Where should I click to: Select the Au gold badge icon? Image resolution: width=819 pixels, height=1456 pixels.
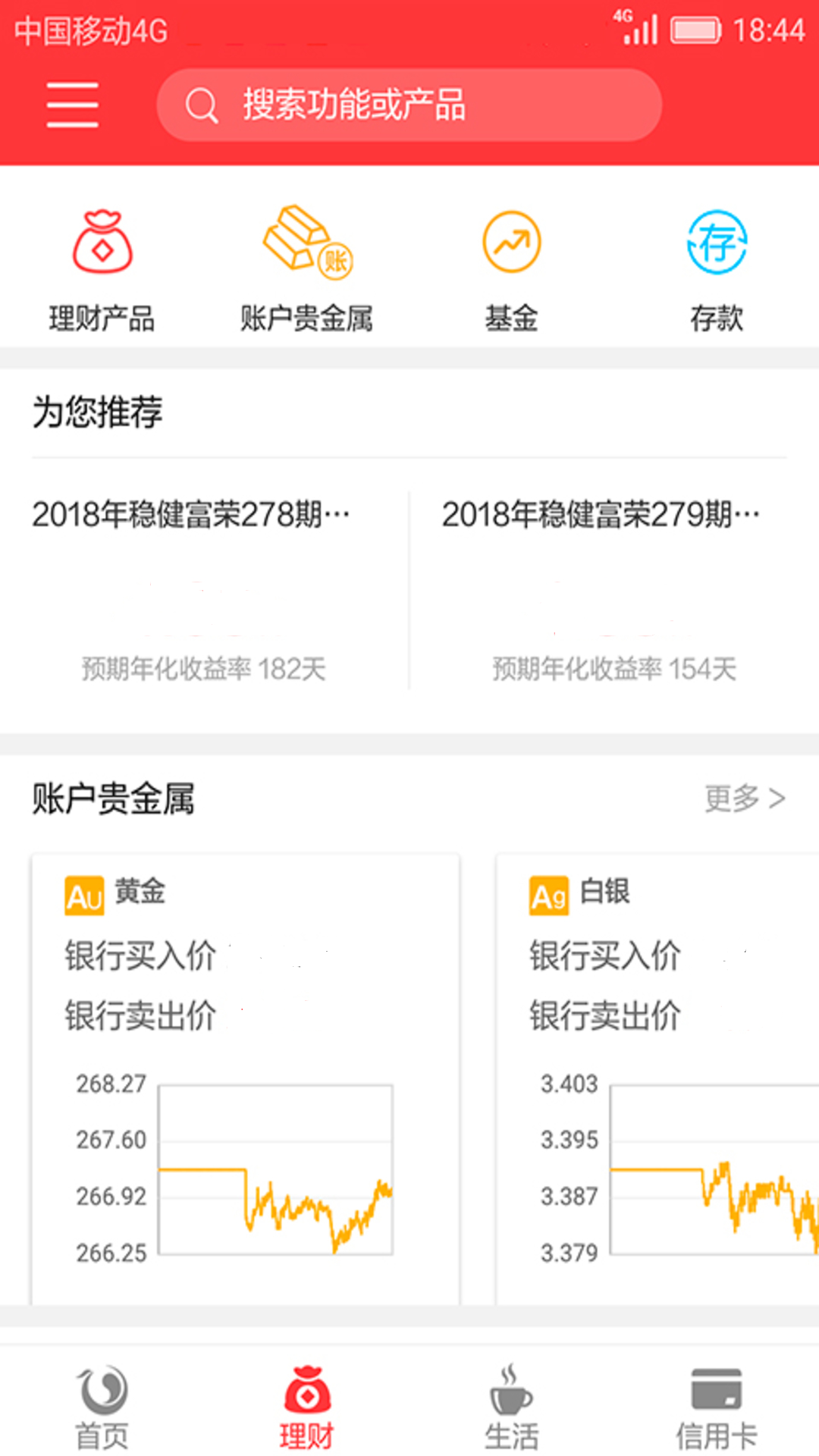(84, 896)
